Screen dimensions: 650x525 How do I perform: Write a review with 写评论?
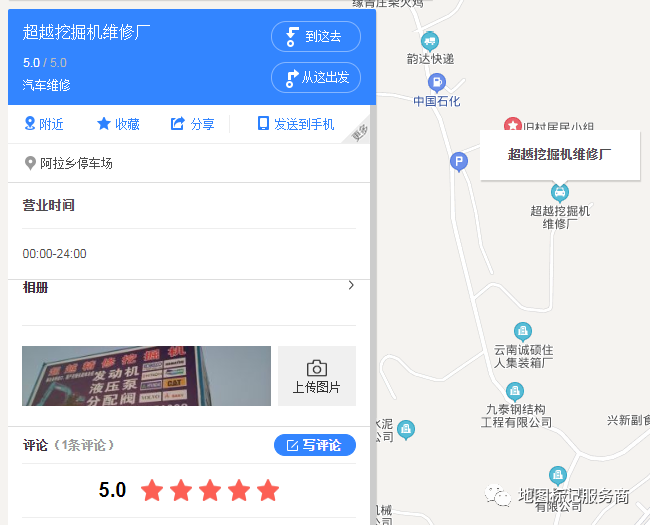314,445
